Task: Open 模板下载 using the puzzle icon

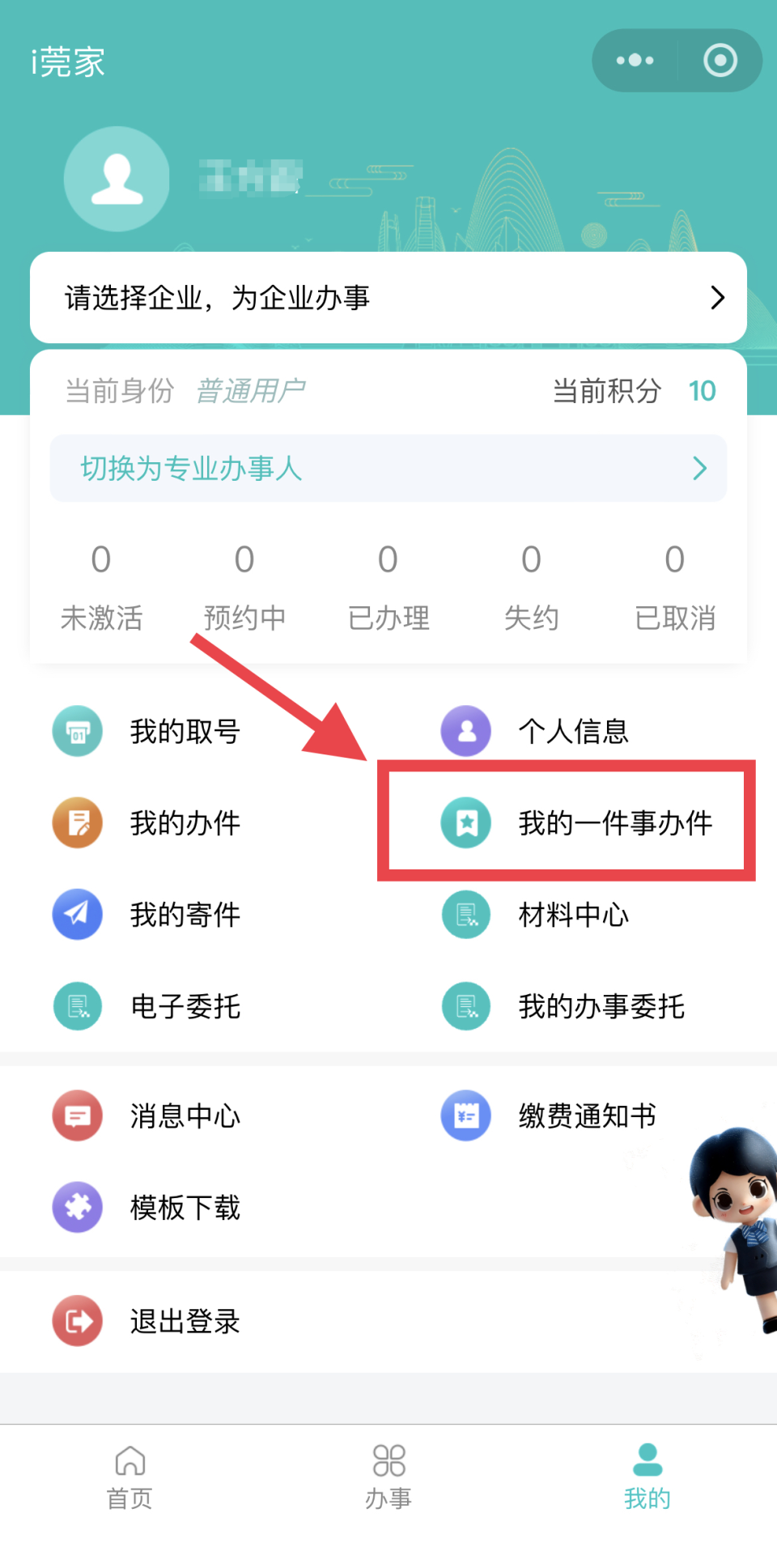Action: 77,1207
